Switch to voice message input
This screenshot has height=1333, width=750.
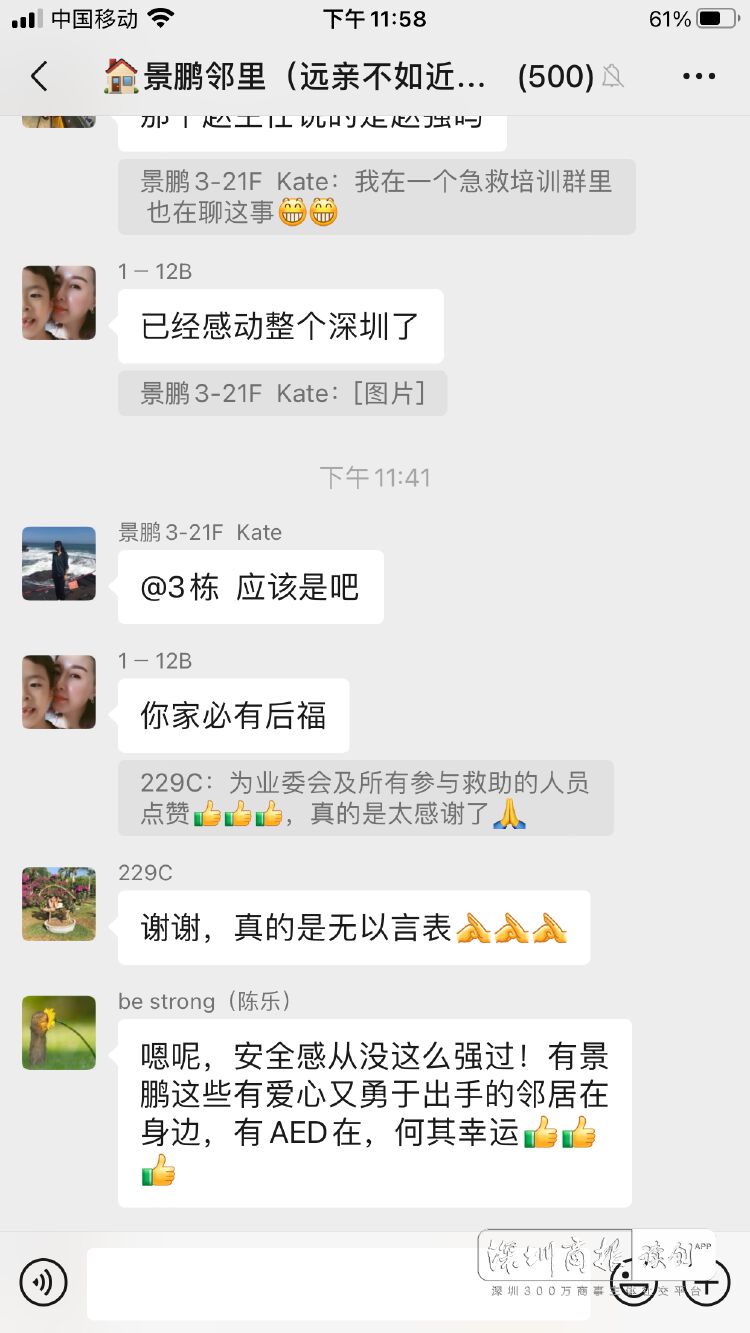pyautogui.click(x=43, y=1282)
